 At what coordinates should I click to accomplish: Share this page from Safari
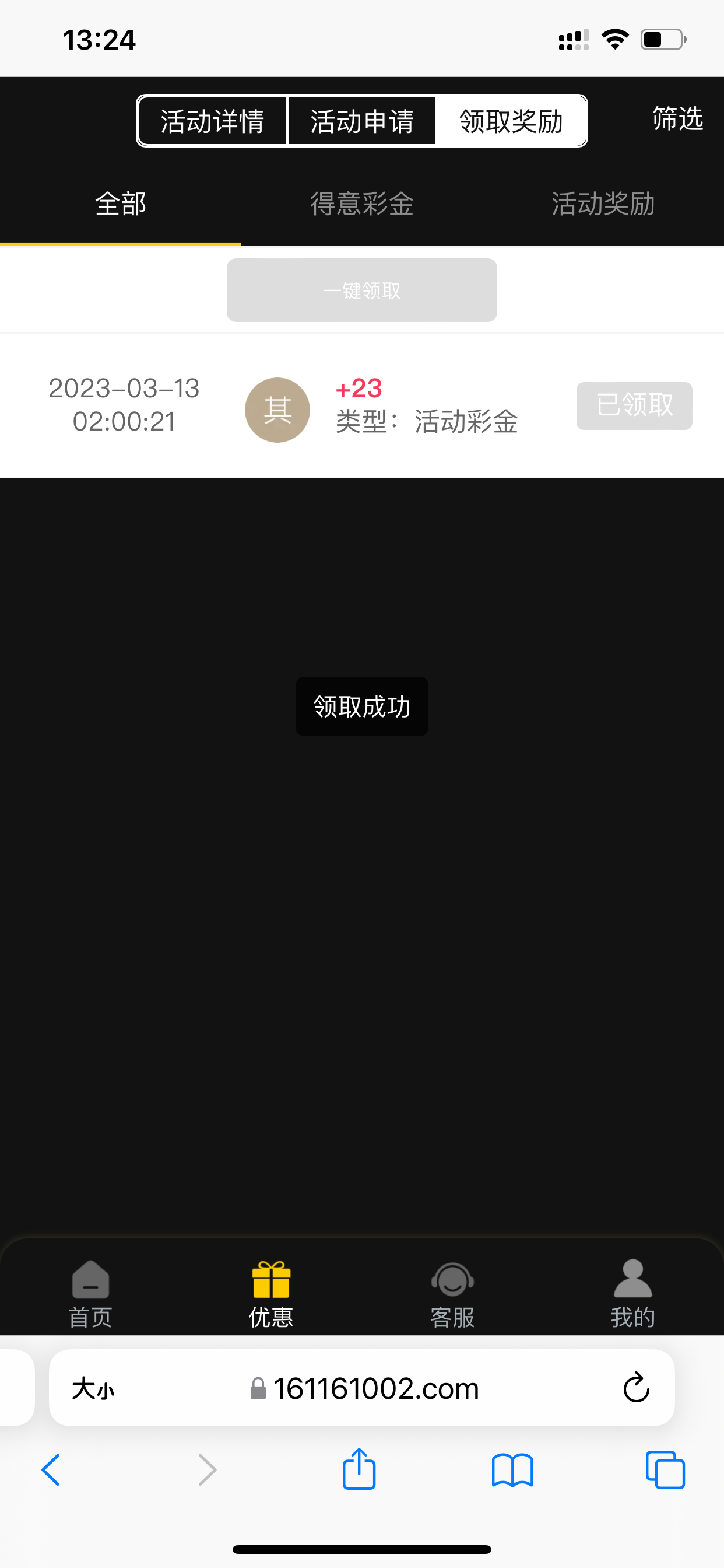coord(359,1469)
